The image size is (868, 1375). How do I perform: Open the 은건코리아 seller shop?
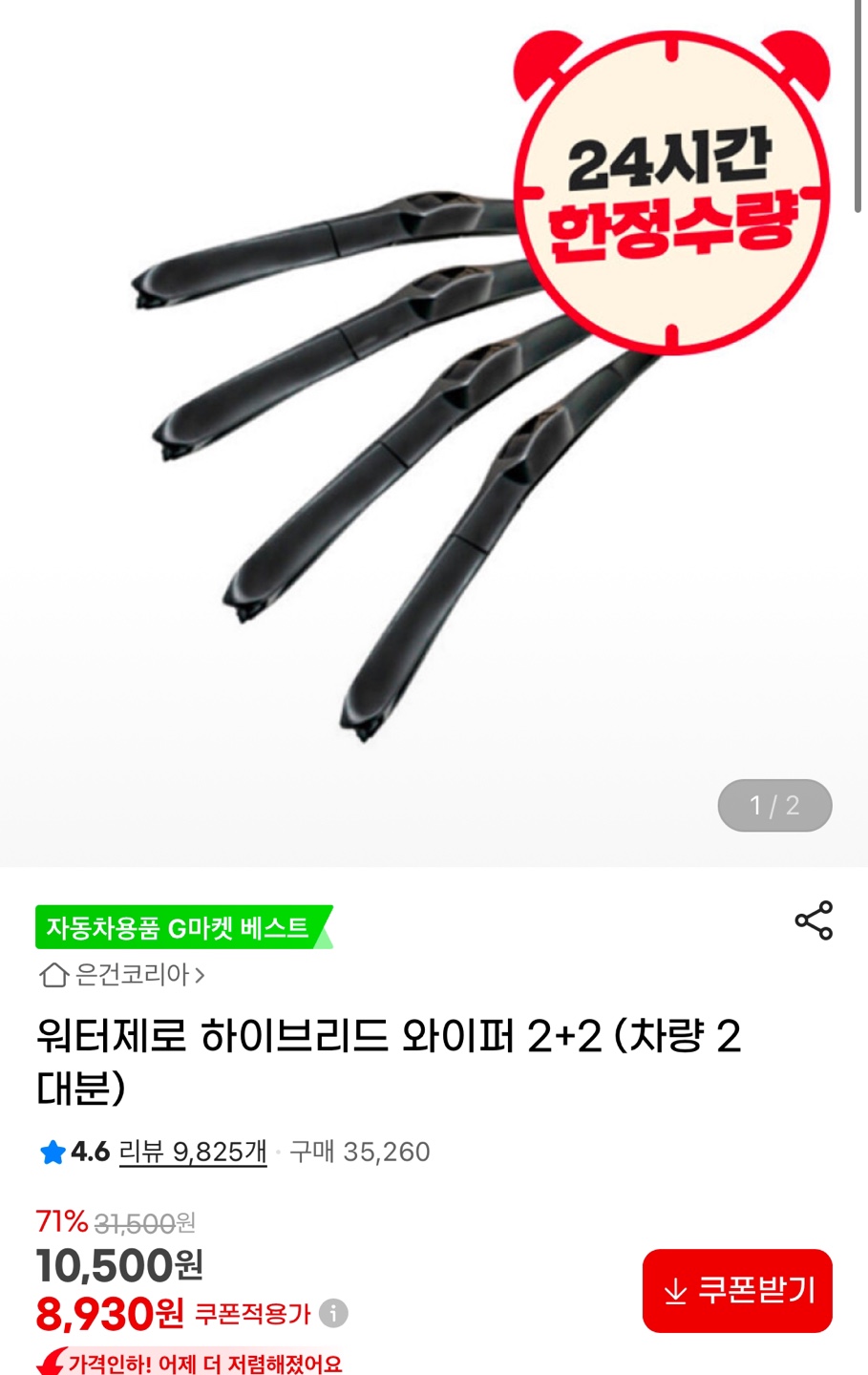tap(122, 975)
